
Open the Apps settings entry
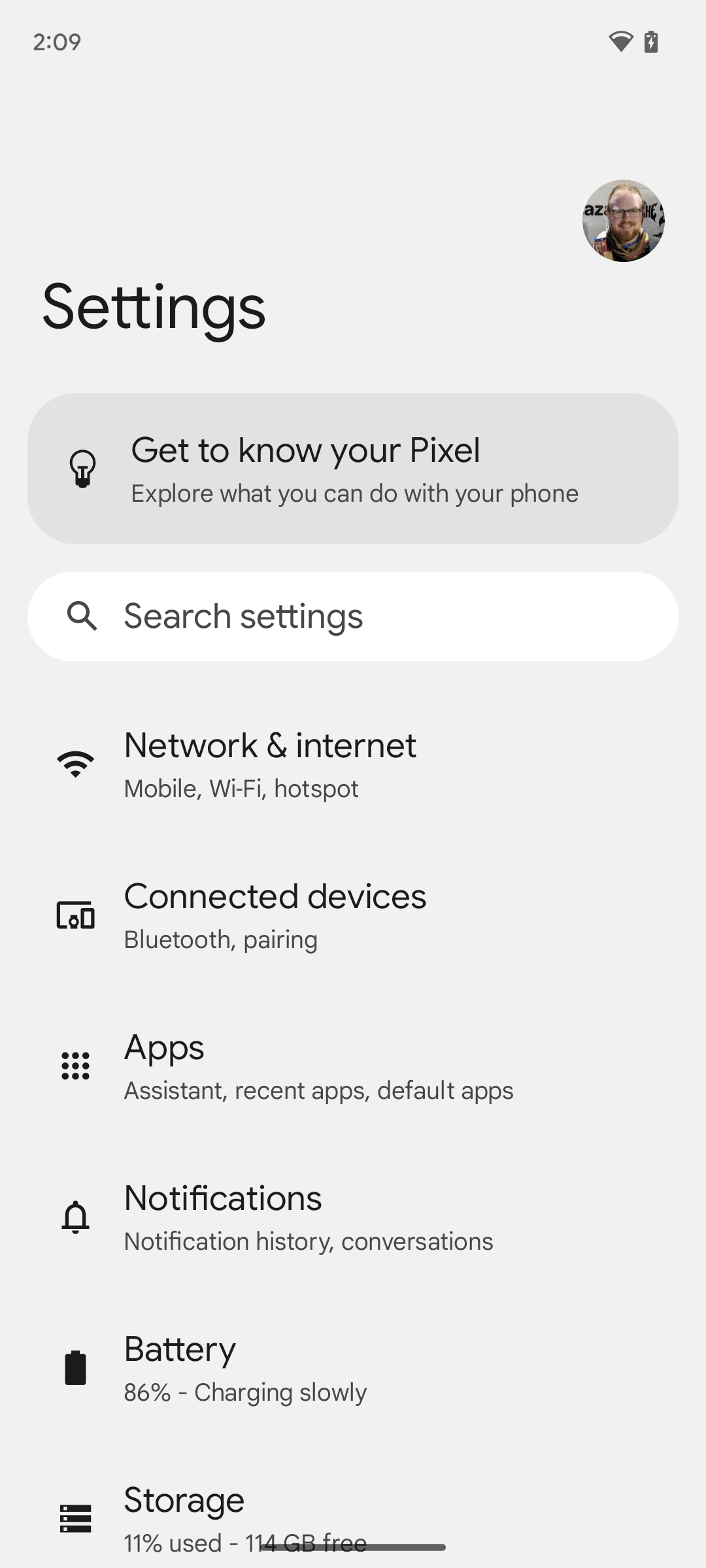pos(353,1065)
